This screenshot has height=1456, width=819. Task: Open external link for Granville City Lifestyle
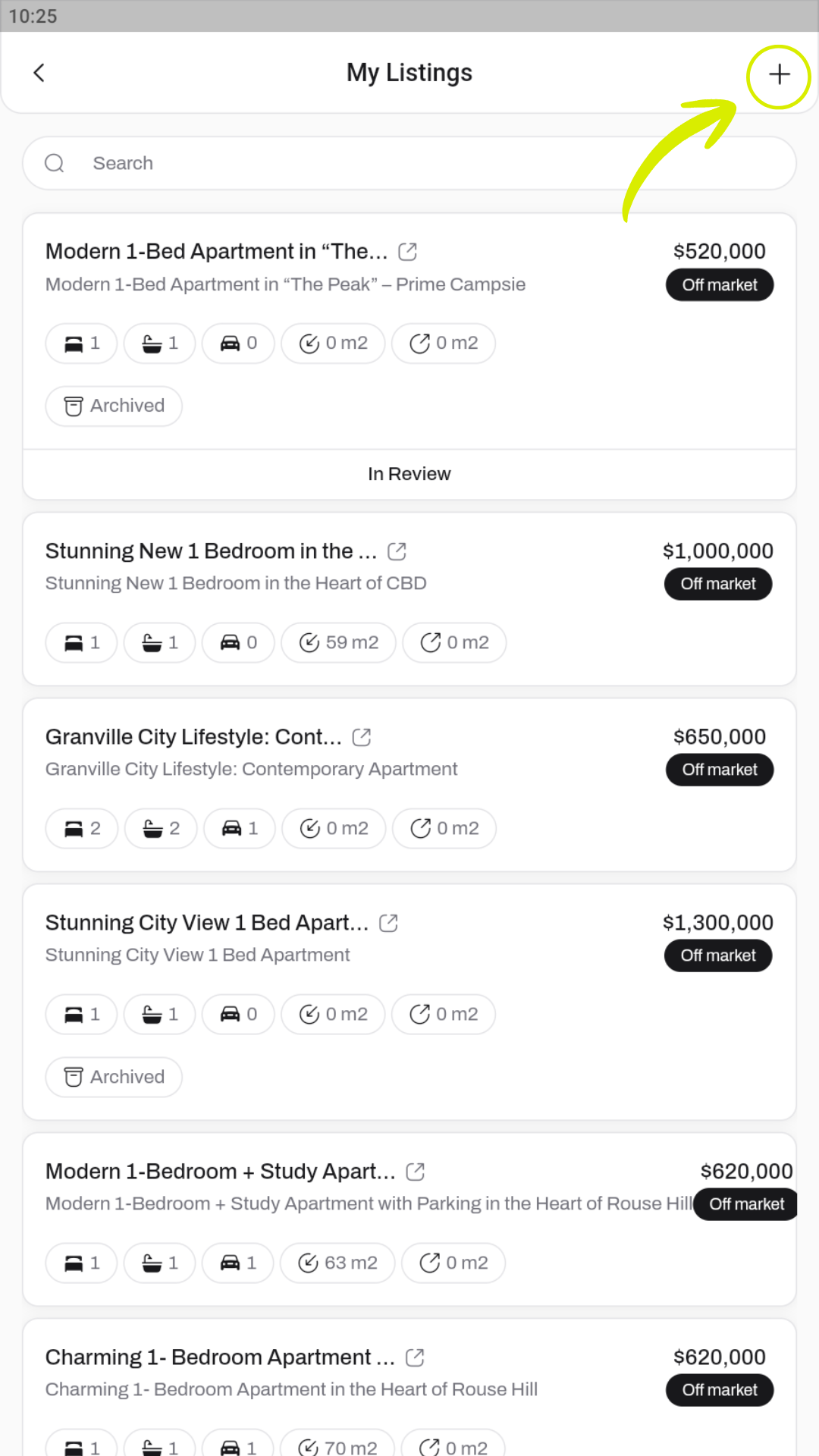(x=362, y=737)
